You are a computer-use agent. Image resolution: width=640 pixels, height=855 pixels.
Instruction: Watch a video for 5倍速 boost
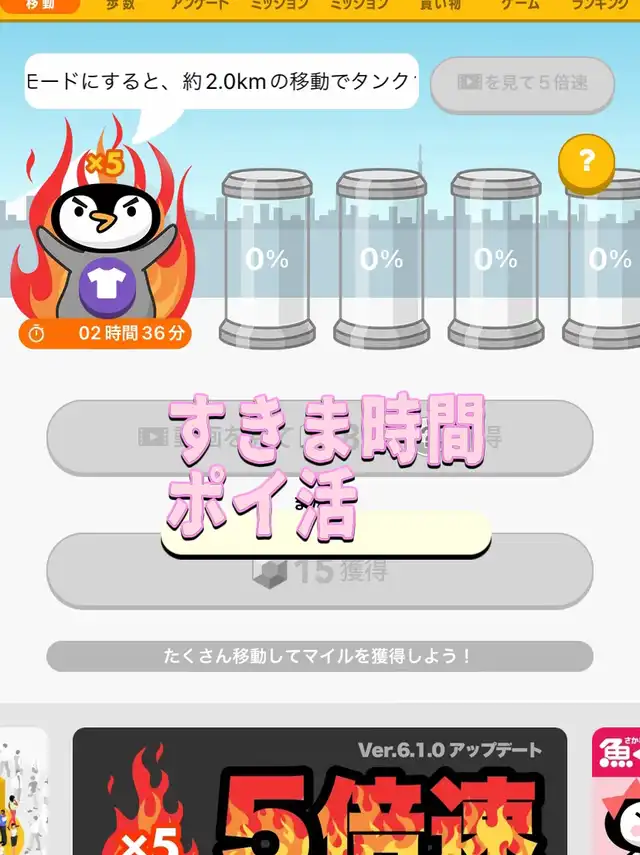[x=522, y=84]
